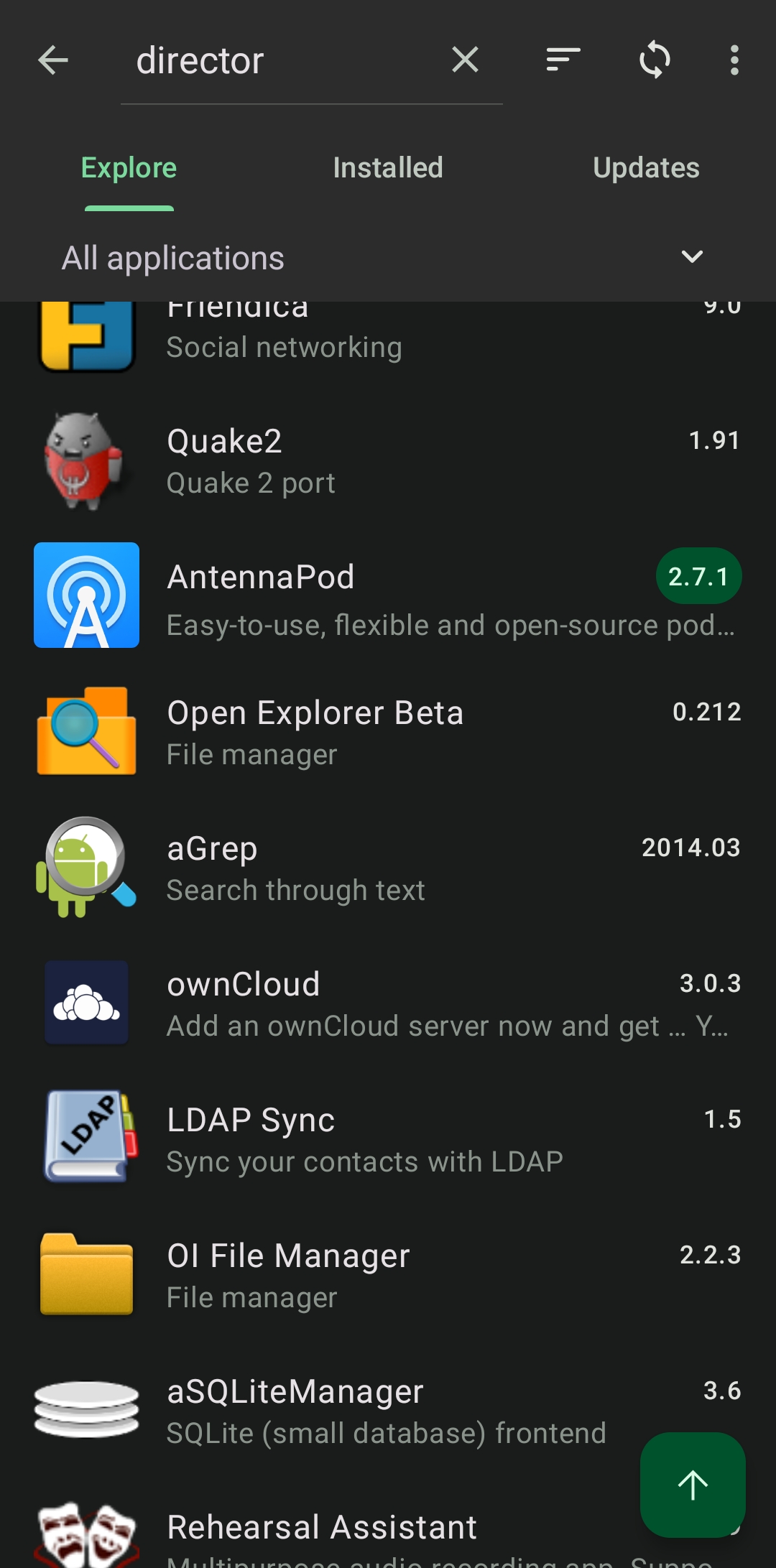
Task: Click the ownCloud cloud icon
Action: (x=86, y=1002)
